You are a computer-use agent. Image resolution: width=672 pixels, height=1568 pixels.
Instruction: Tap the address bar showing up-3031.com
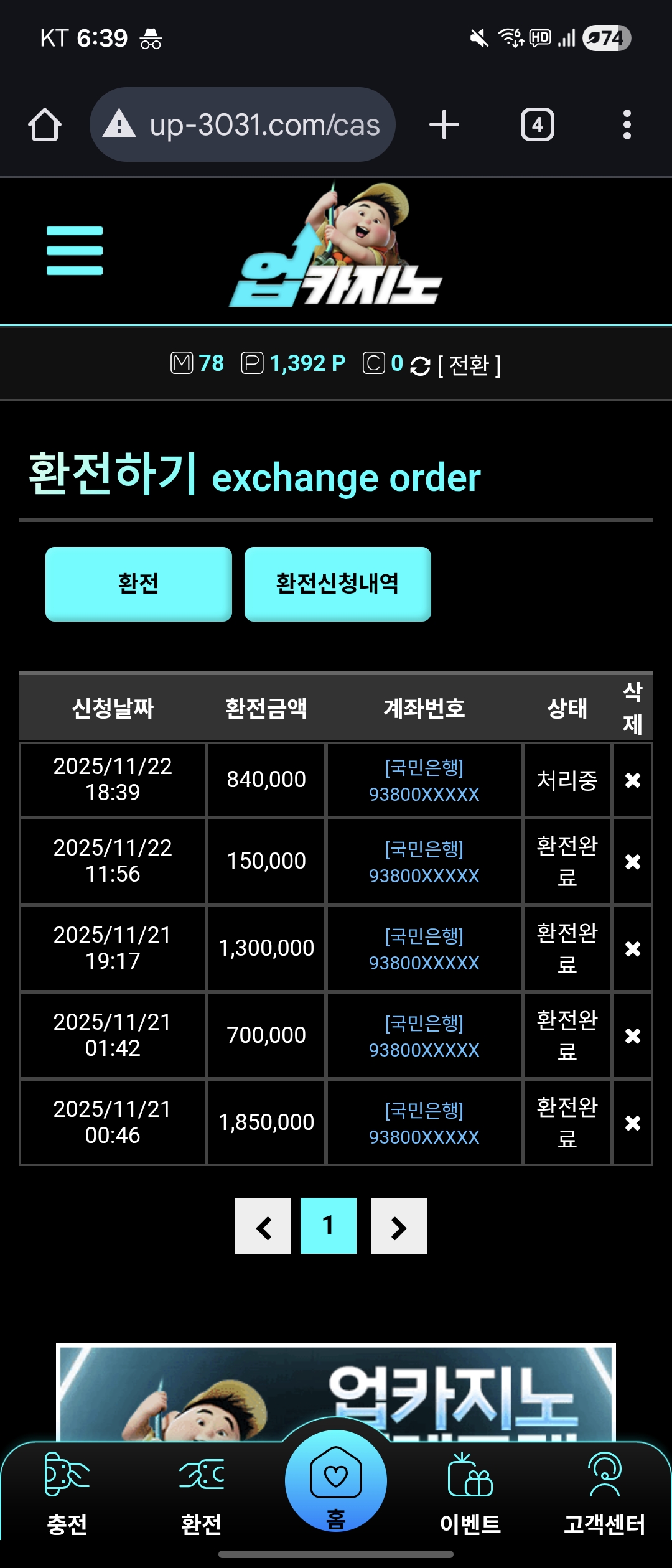[x=243, y=124]
